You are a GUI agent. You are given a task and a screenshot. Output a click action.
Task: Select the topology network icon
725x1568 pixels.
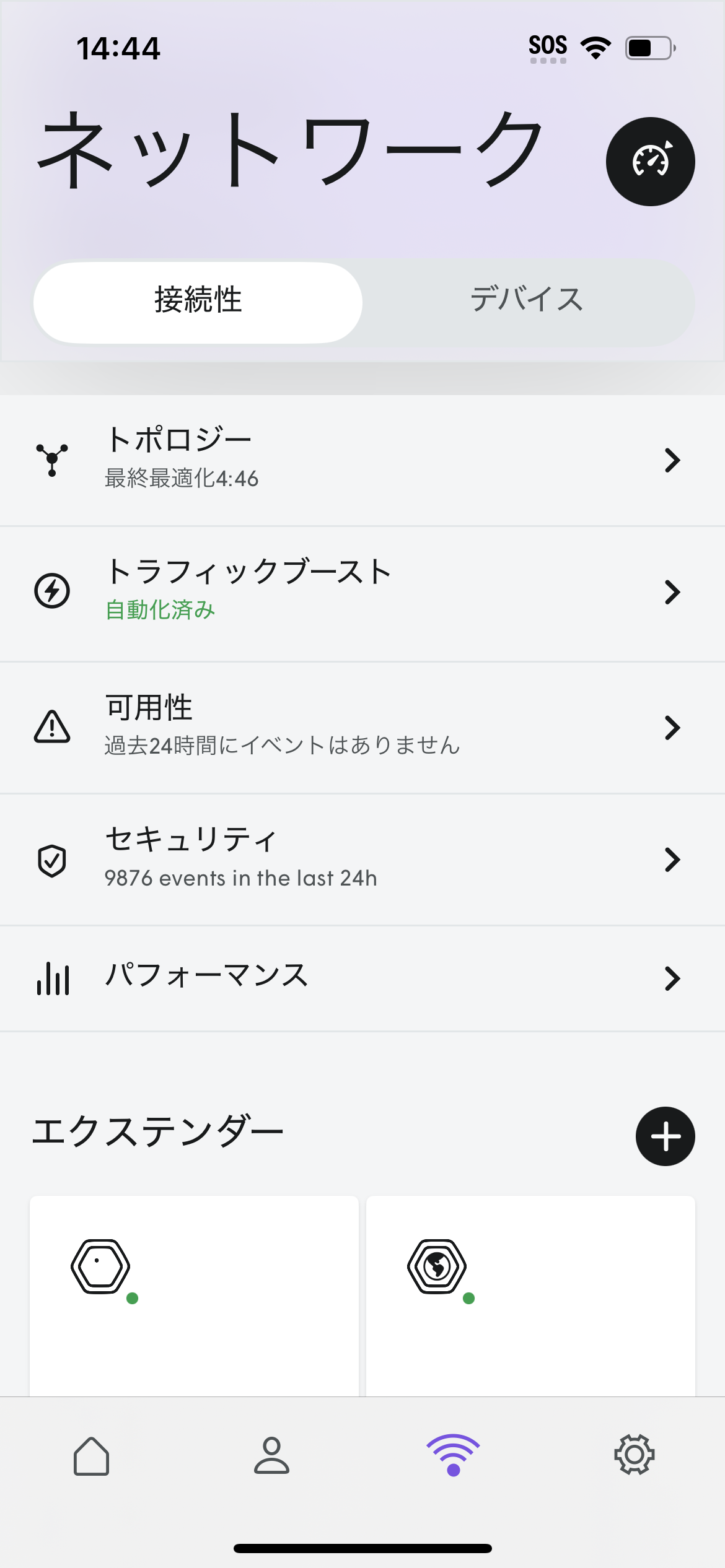(x=53, y=461)
